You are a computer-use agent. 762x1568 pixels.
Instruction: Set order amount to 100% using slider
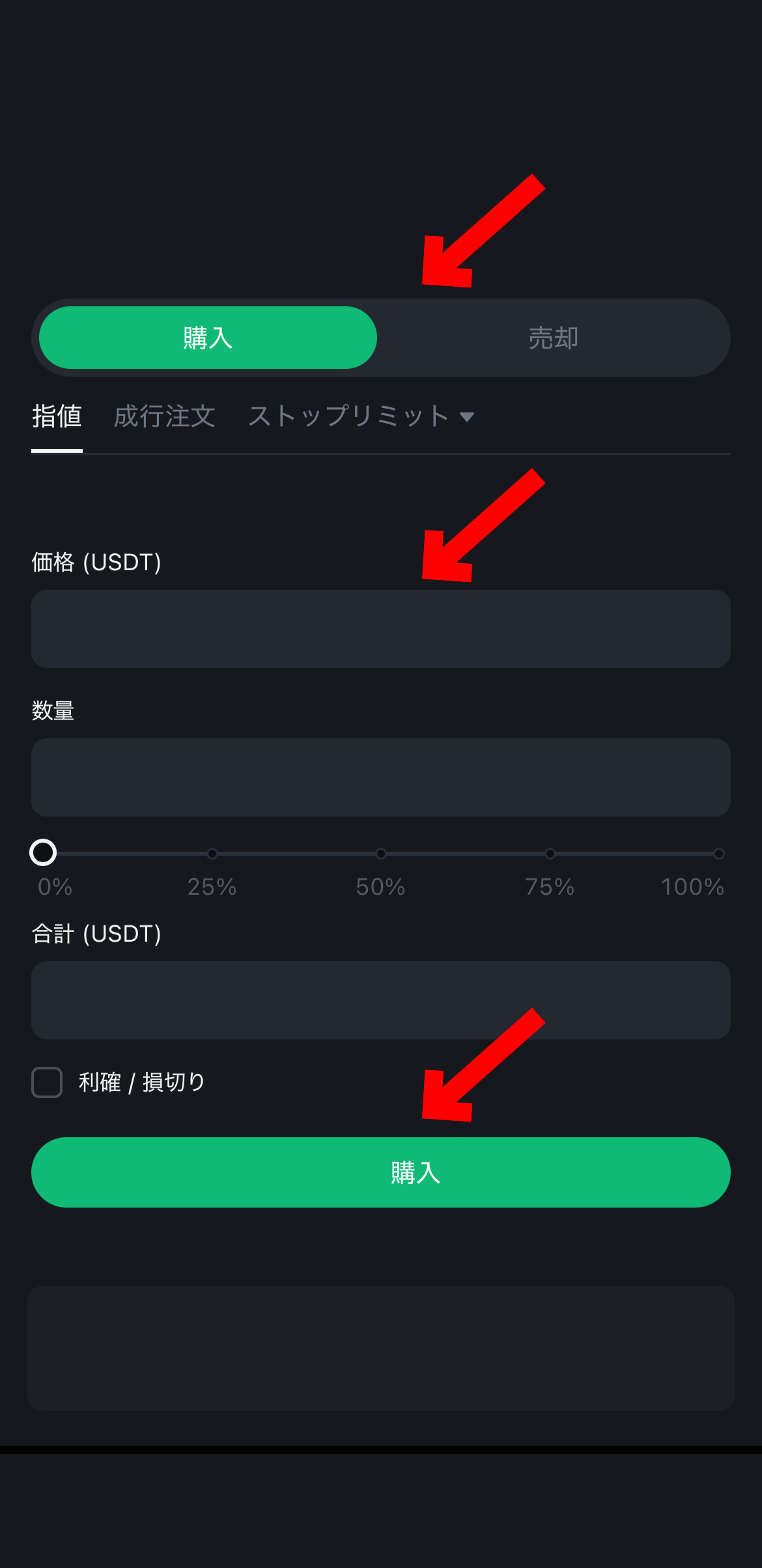click(x=718, y=852)
